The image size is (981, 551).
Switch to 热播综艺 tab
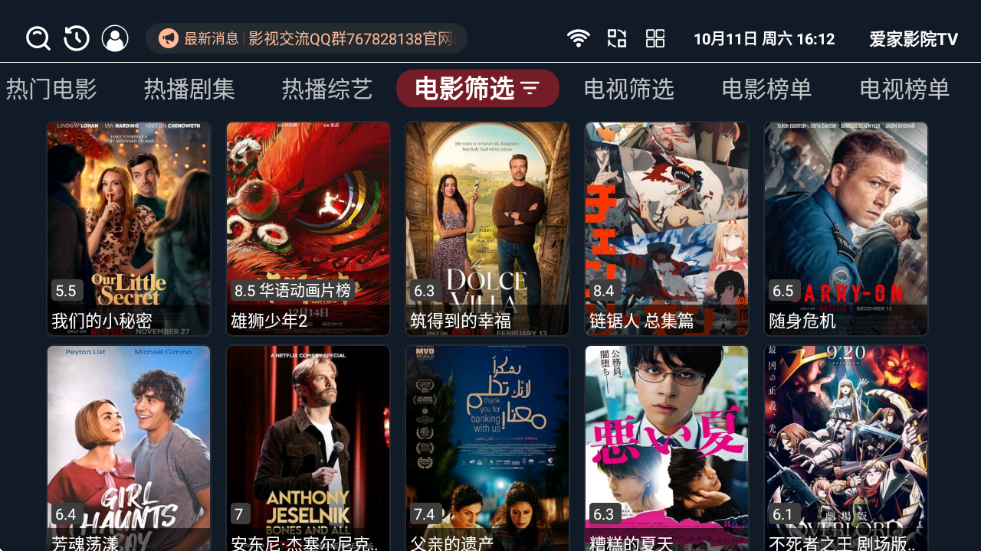pyautogui.click(x=327, y=89)
